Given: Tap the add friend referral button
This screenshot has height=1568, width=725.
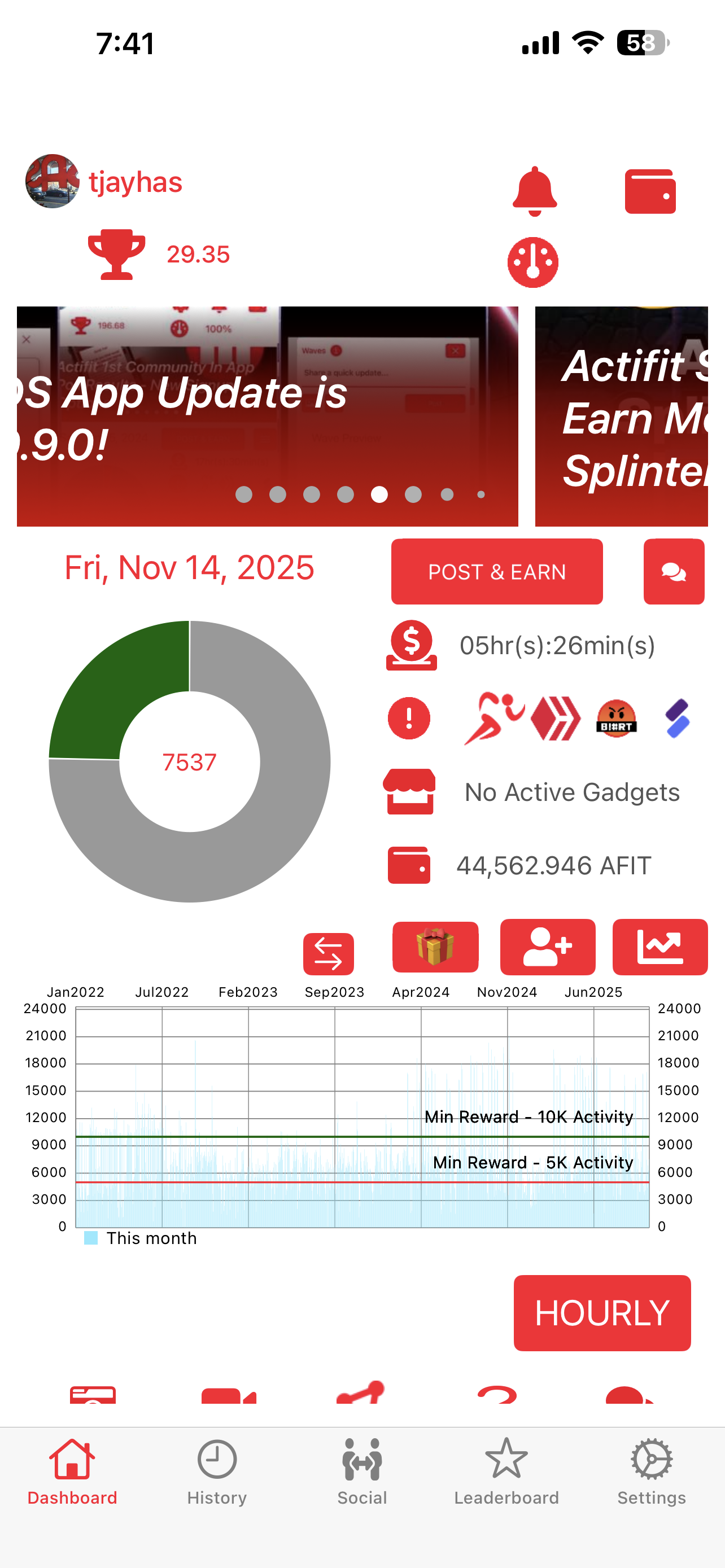Looking at the screenshot, I should pyautogui.click(x=547, y=947).
